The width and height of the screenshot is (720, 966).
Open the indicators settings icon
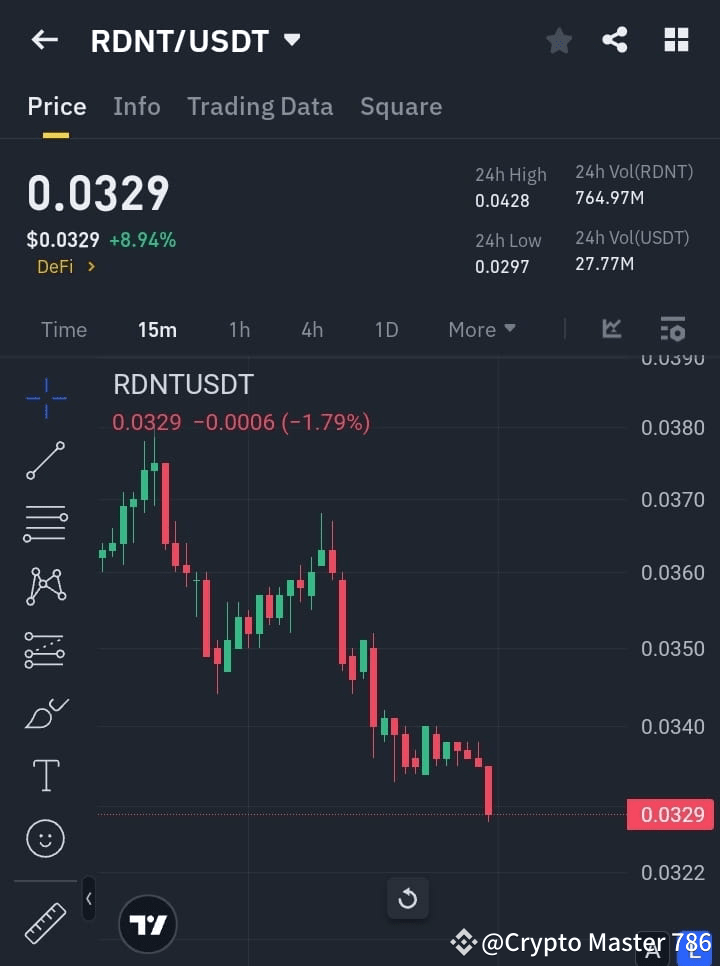coord(672,329)
